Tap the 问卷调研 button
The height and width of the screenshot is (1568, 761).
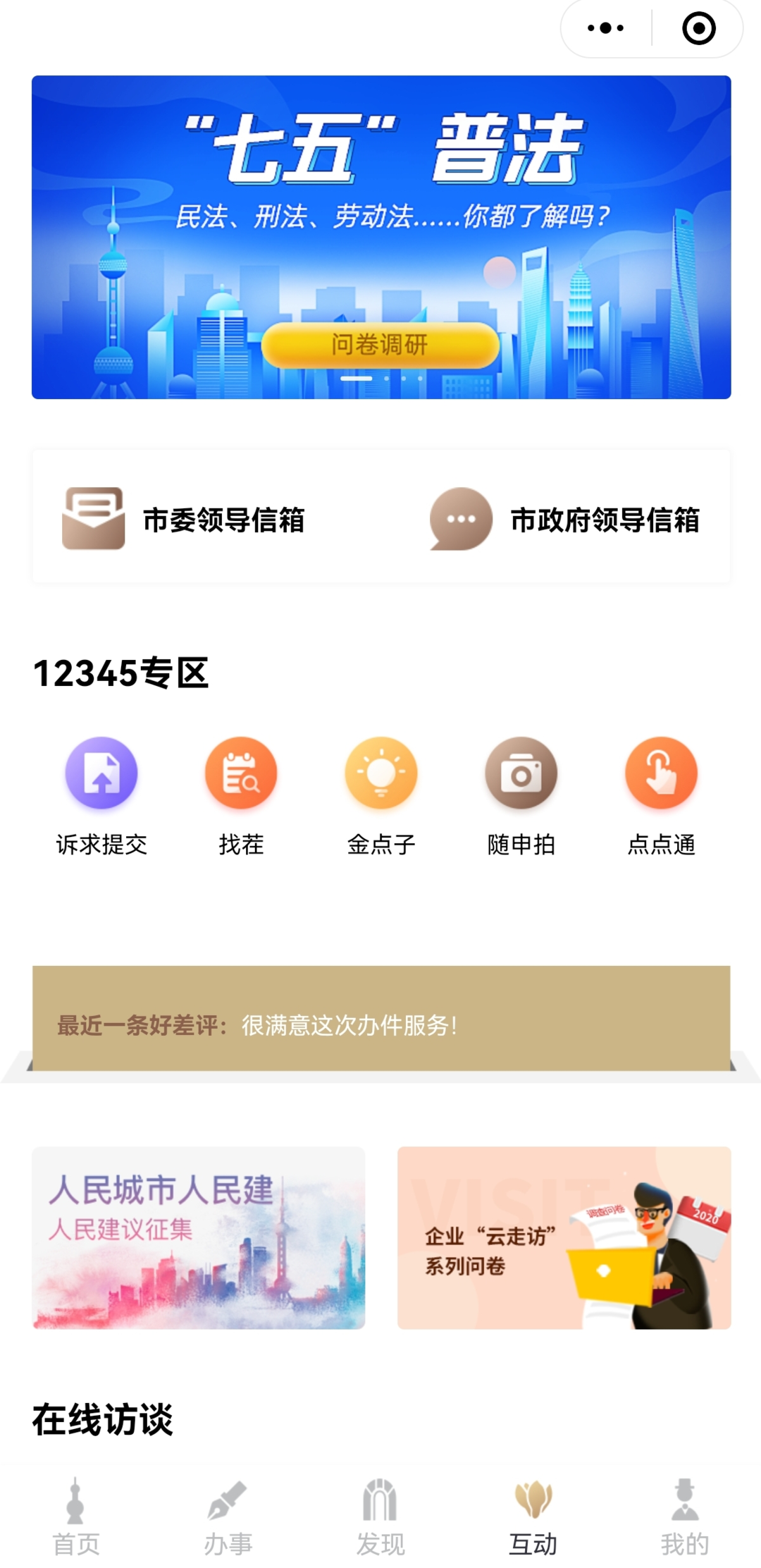[x=380, y=345]
